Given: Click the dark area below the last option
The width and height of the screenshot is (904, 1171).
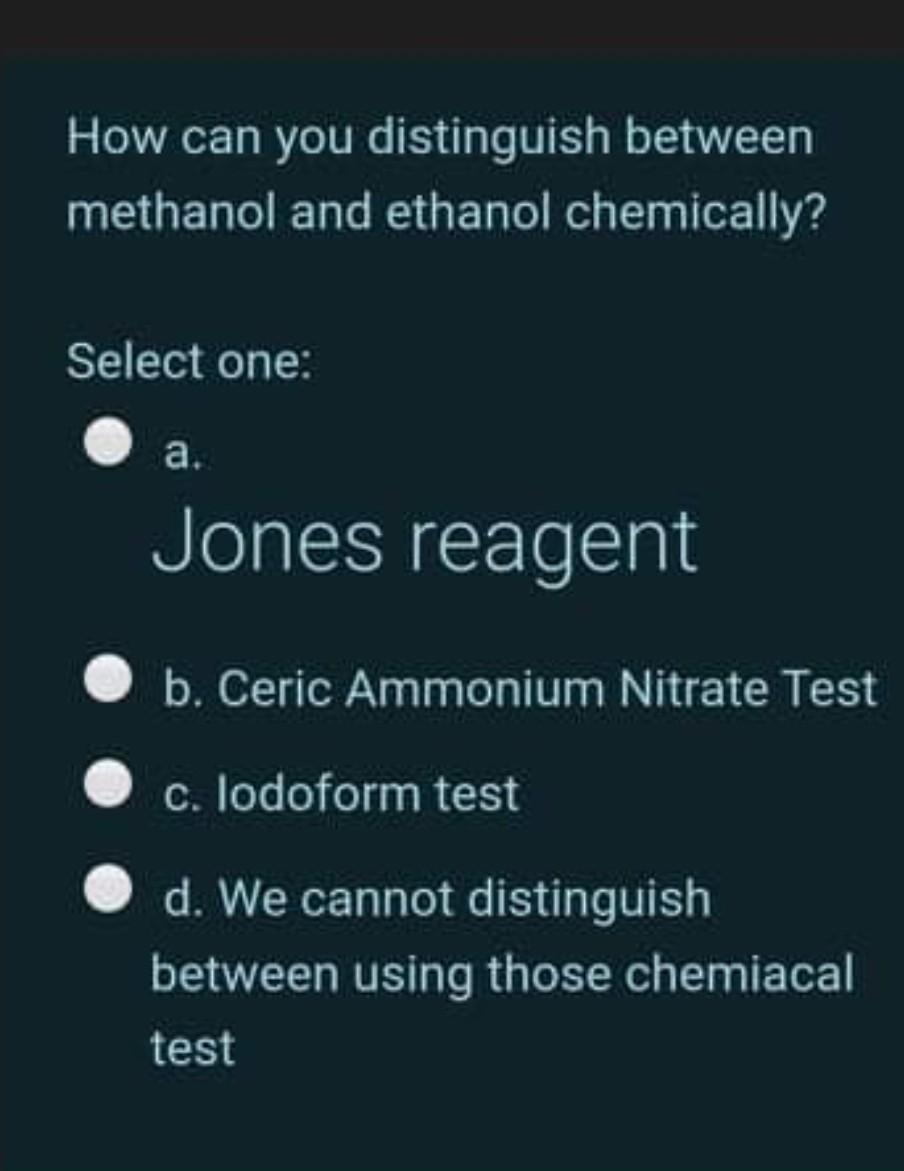Looking at the screenshot, I should pyautogui.click(x=450, y=1120).
